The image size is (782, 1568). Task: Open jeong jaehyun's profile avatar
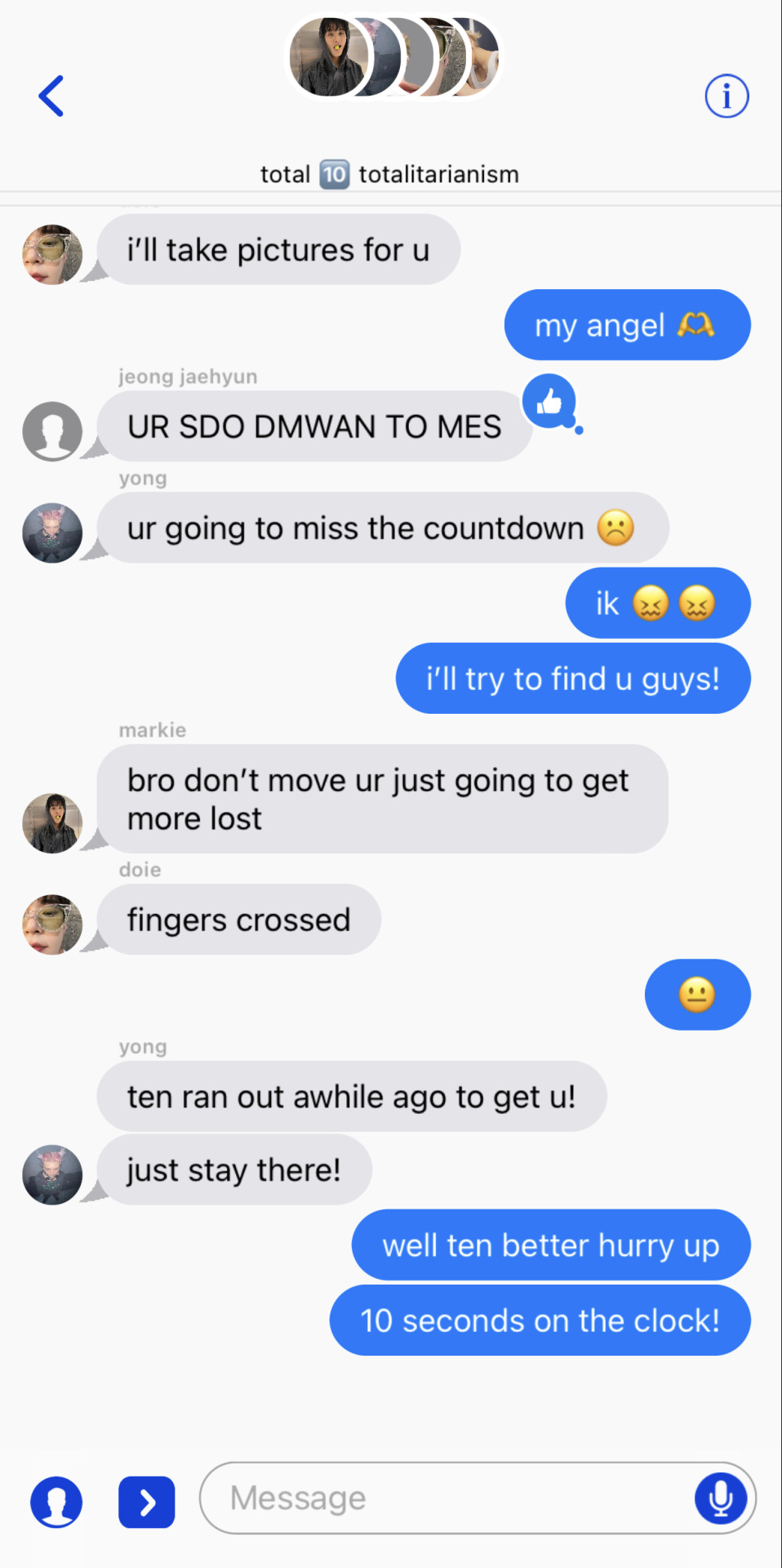[x=52, y=431]
